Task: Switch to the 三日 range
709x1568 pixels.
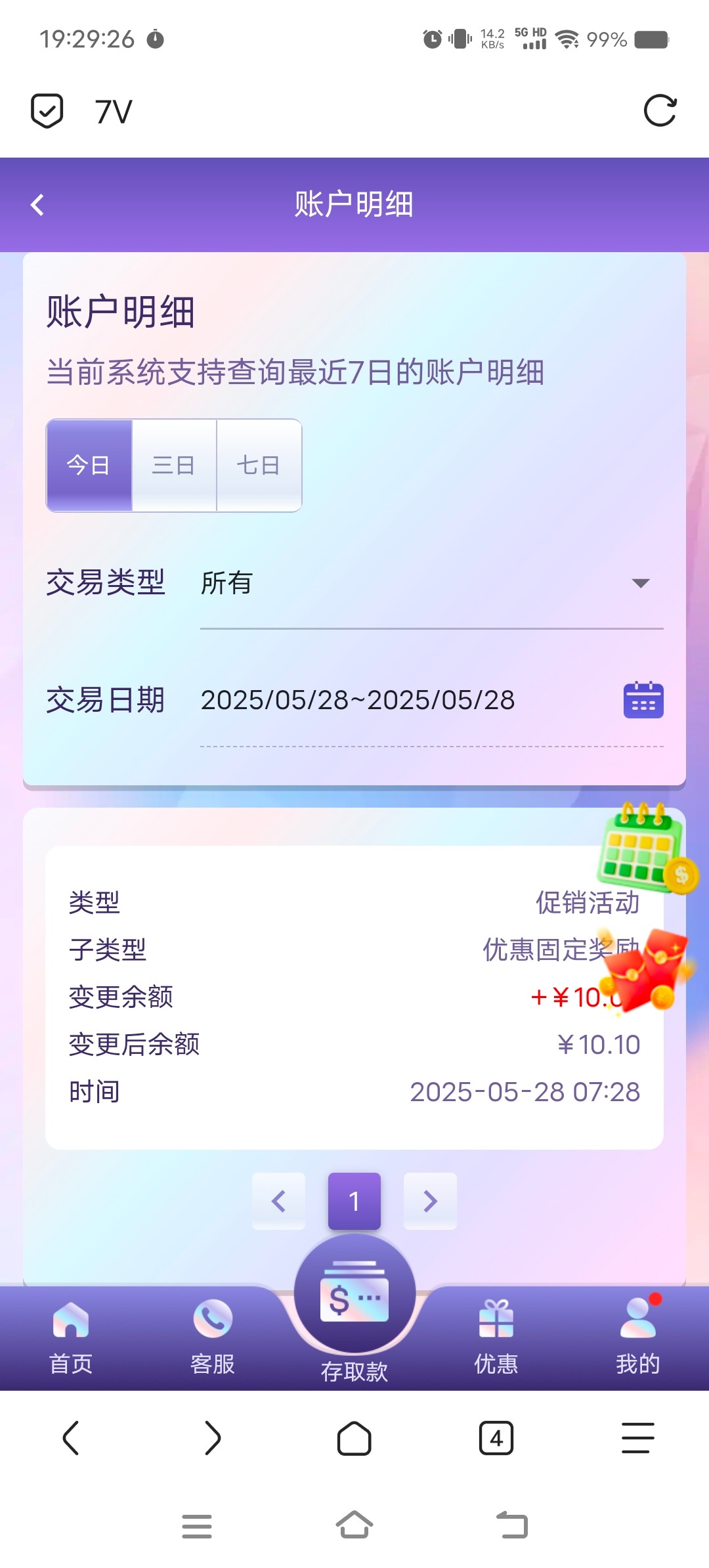Action: (x=174, y=465)
